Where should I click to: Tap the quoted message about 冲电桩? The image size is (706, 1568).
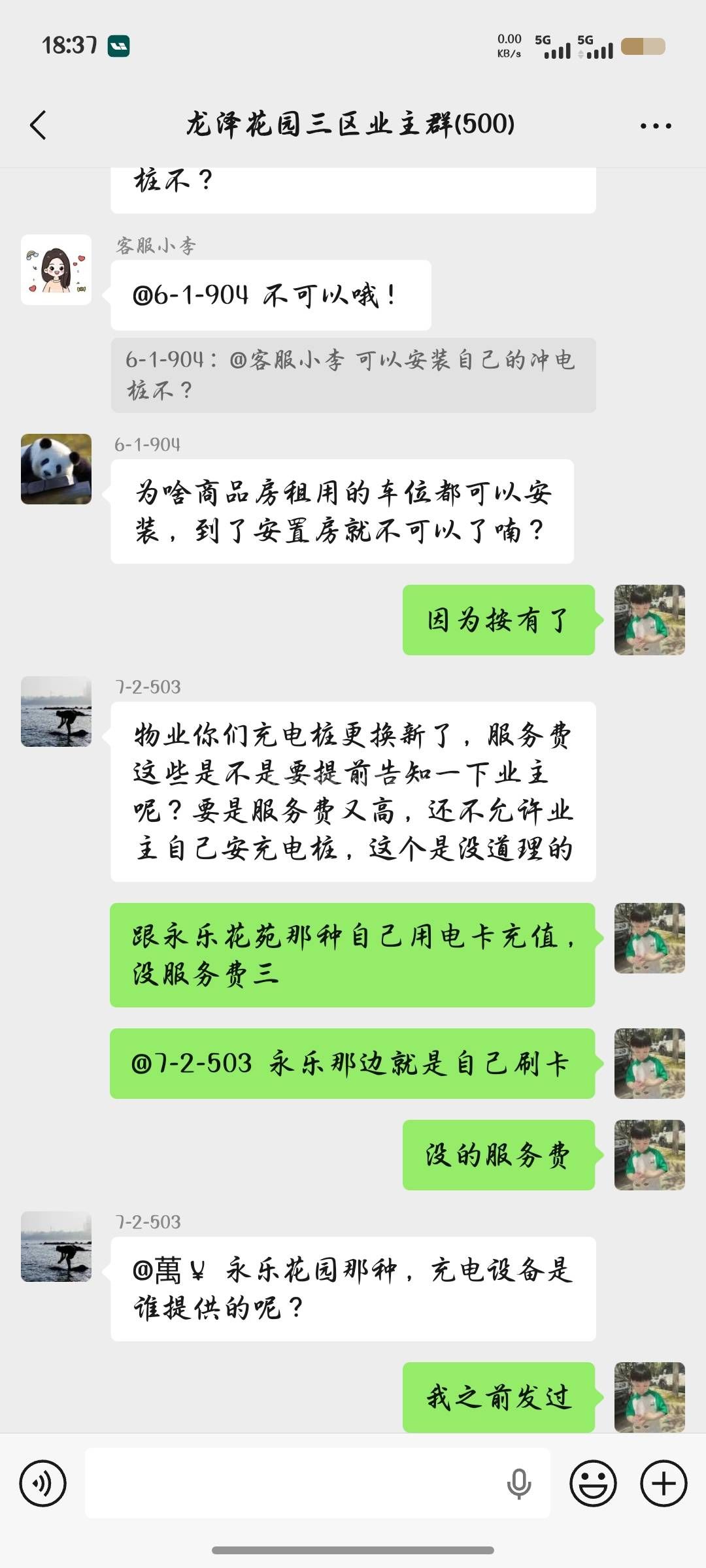(353, 375)
